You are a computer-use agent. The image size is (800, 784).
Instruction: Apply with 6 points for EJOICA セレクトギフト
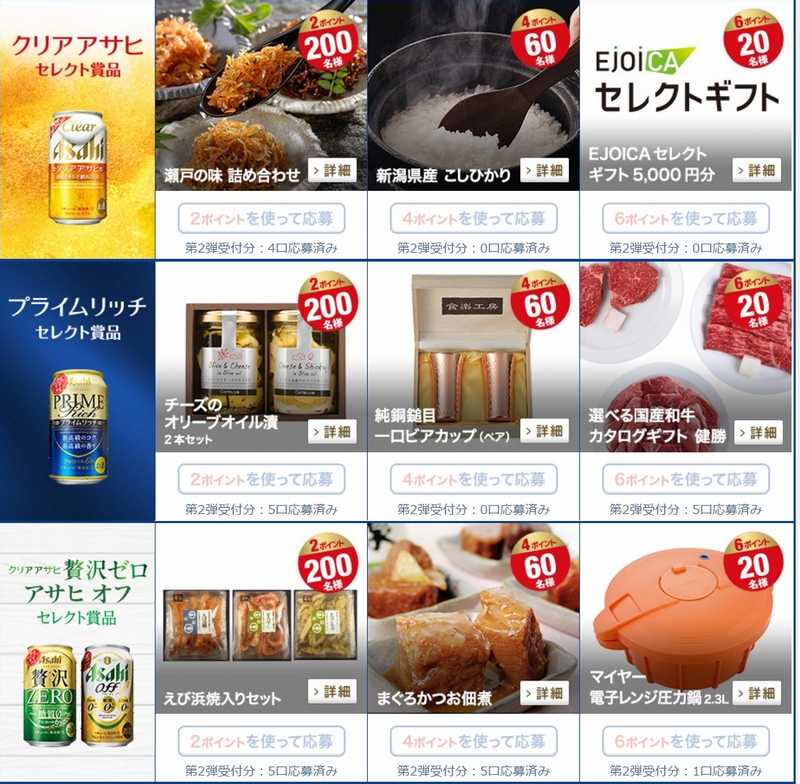click(685, 218)
